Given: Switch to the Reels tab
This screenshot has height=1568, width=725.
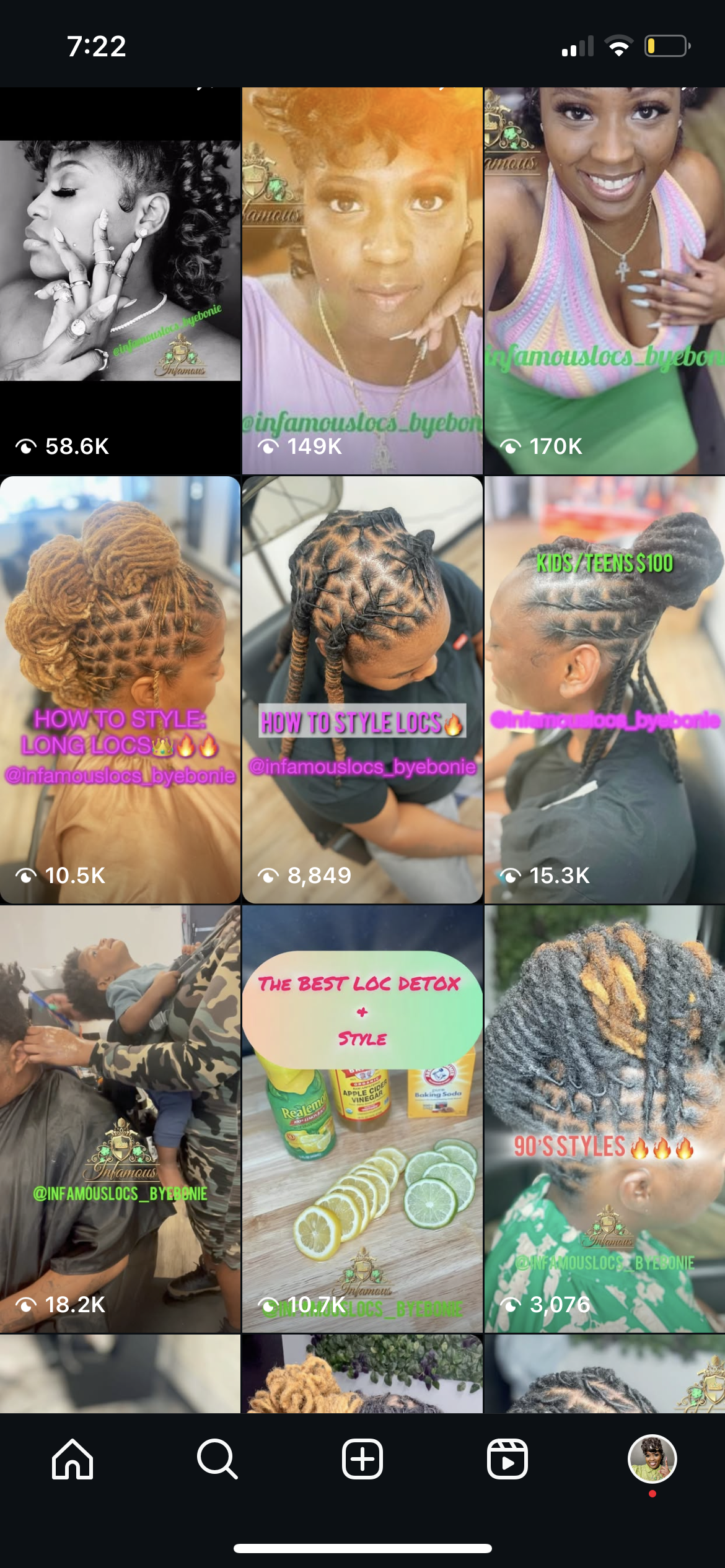Looking at the screenshot, I should pyautogui.click(x=507, y=1459).
